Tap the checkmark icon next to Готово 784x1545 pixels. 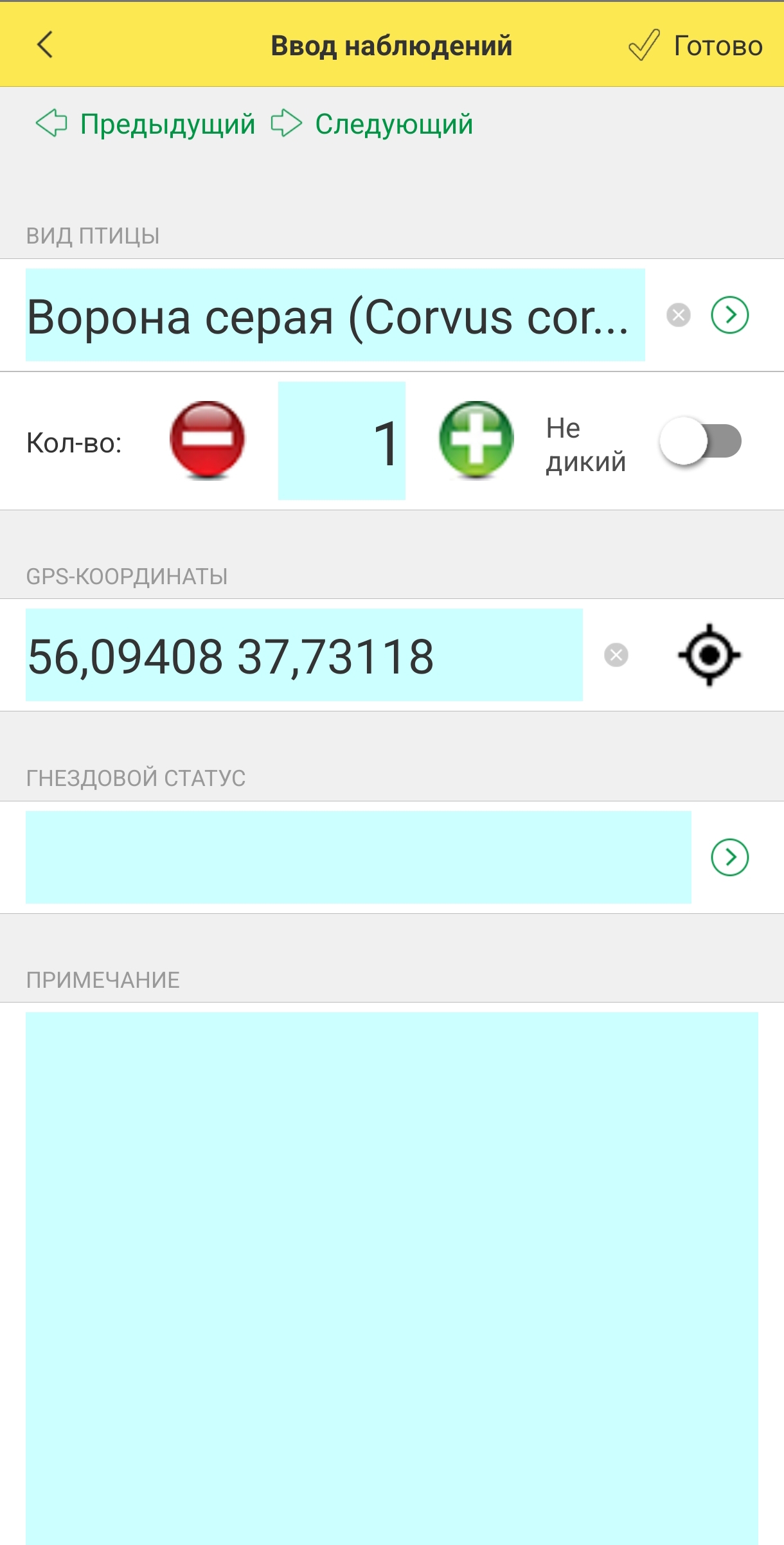(643, 45)
